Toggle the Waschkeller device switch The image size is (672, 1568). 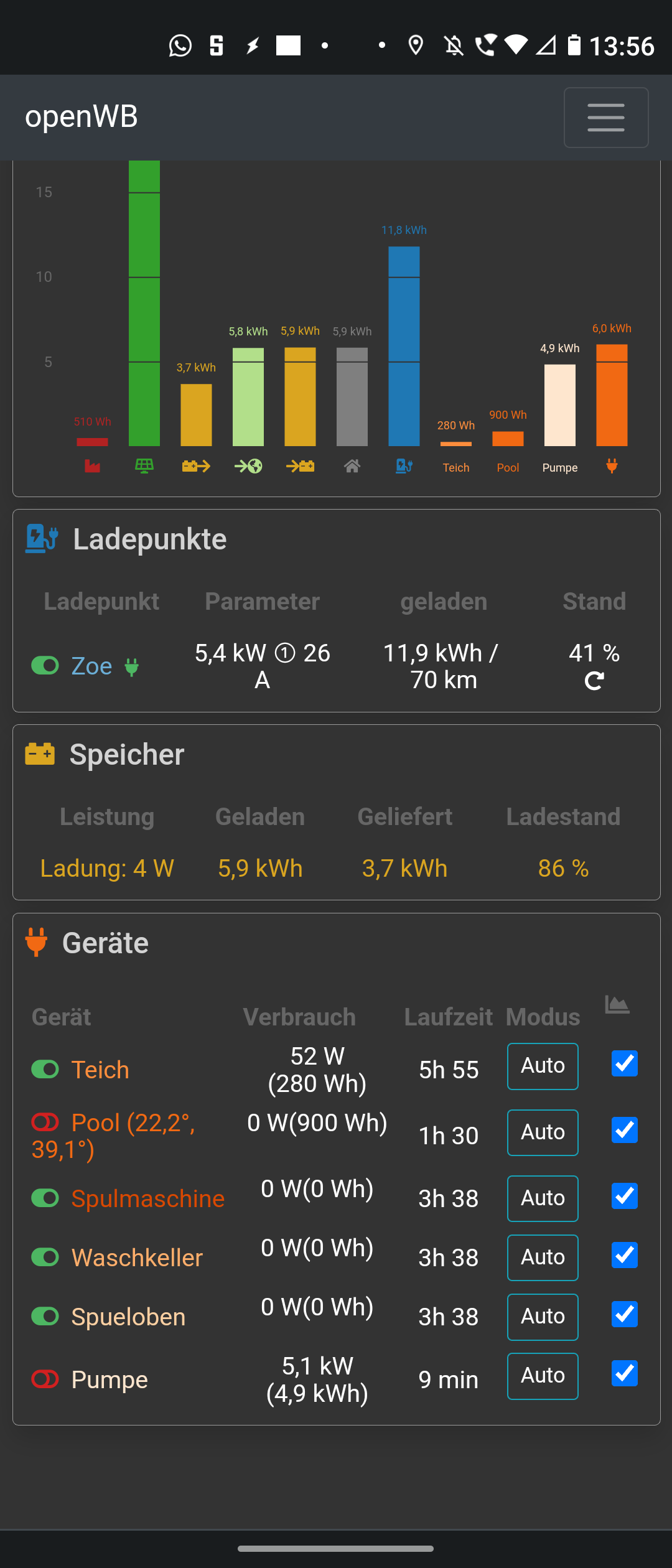45,1258
